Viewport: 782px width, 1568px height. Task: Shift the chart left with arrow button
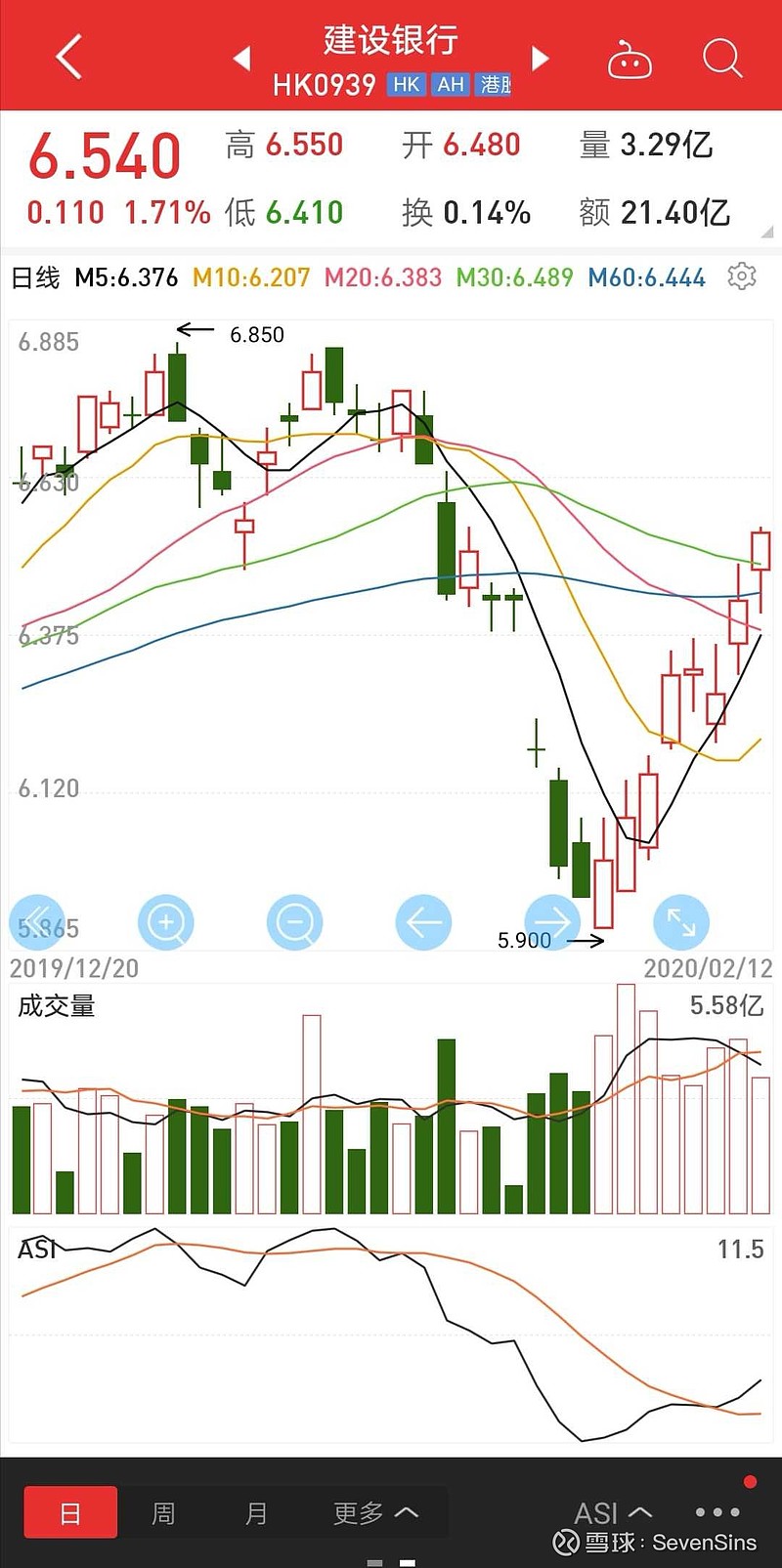point(423,922)
